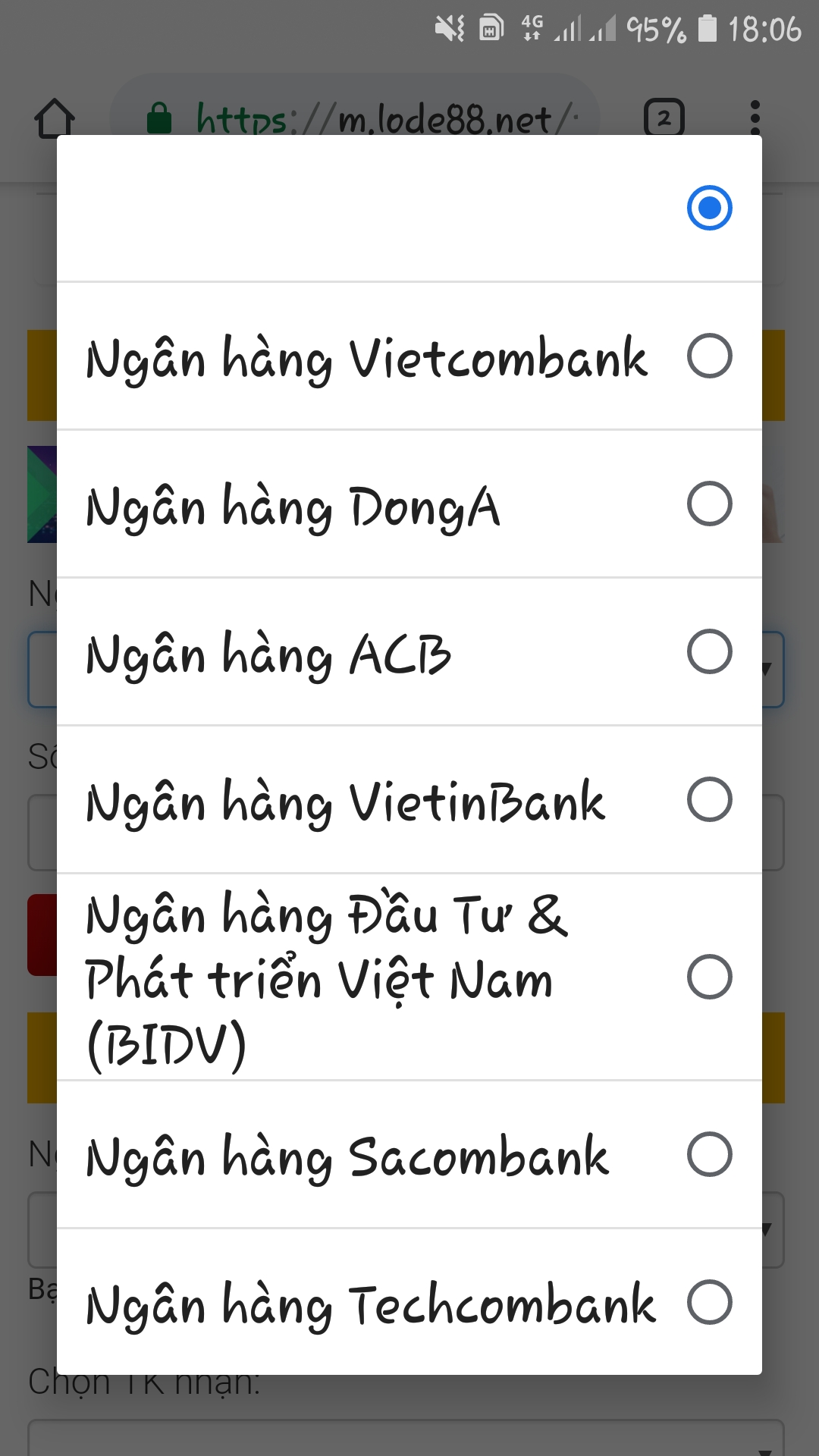Screen dimensions: 819x1456
Task: Select Ngân hàng Sacombank
Action: click(x=409, y=1154)
